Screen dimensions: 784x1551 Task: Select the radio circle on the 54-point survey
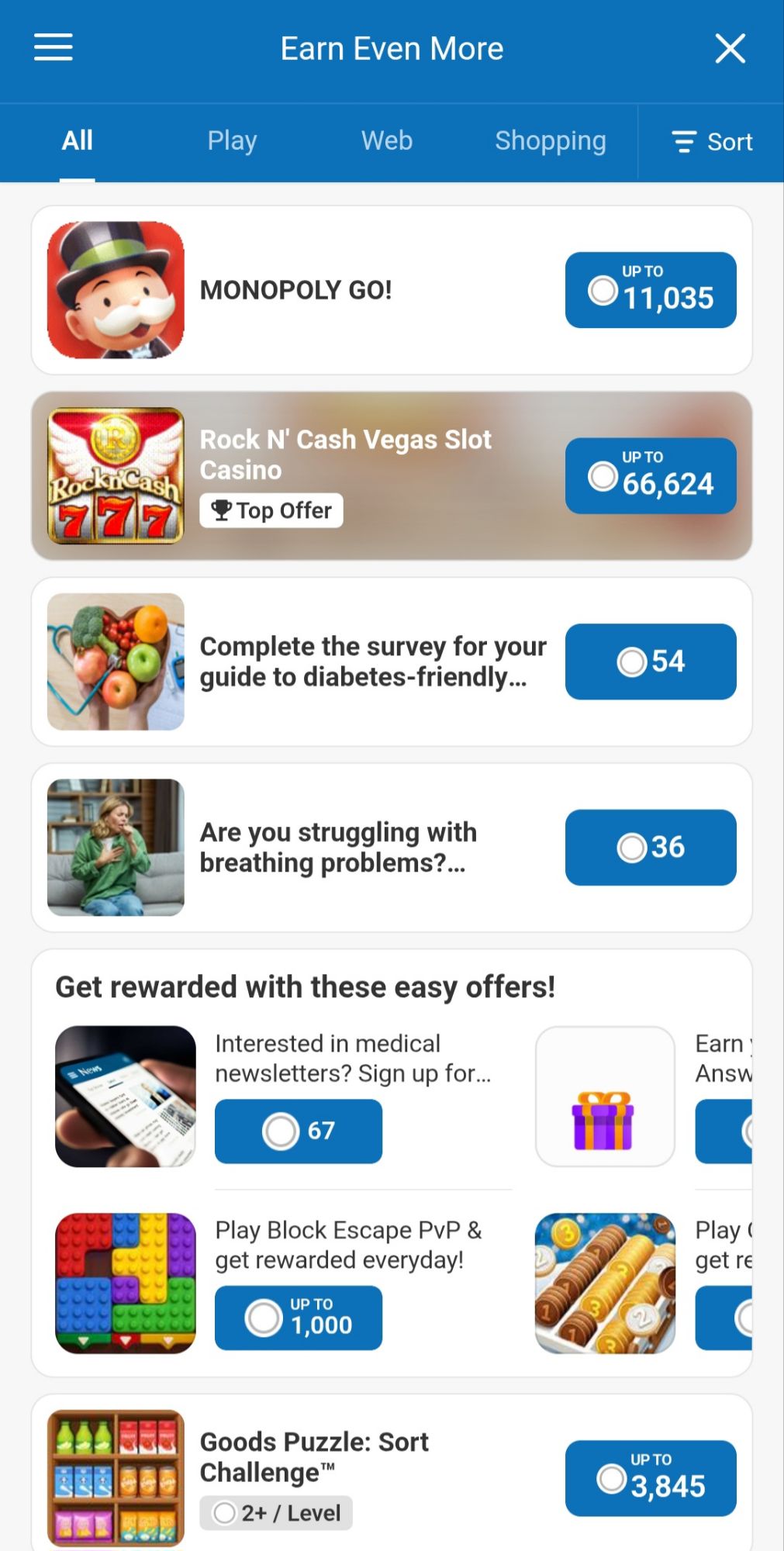633,662
